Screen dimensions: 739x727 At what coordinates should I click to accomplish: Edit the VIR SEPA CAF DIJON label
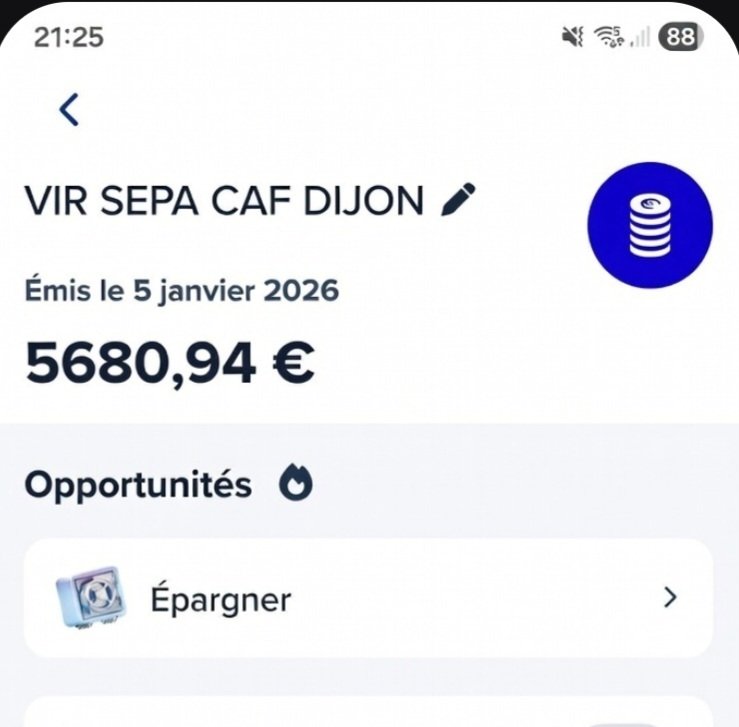click(x=459, y=201)
